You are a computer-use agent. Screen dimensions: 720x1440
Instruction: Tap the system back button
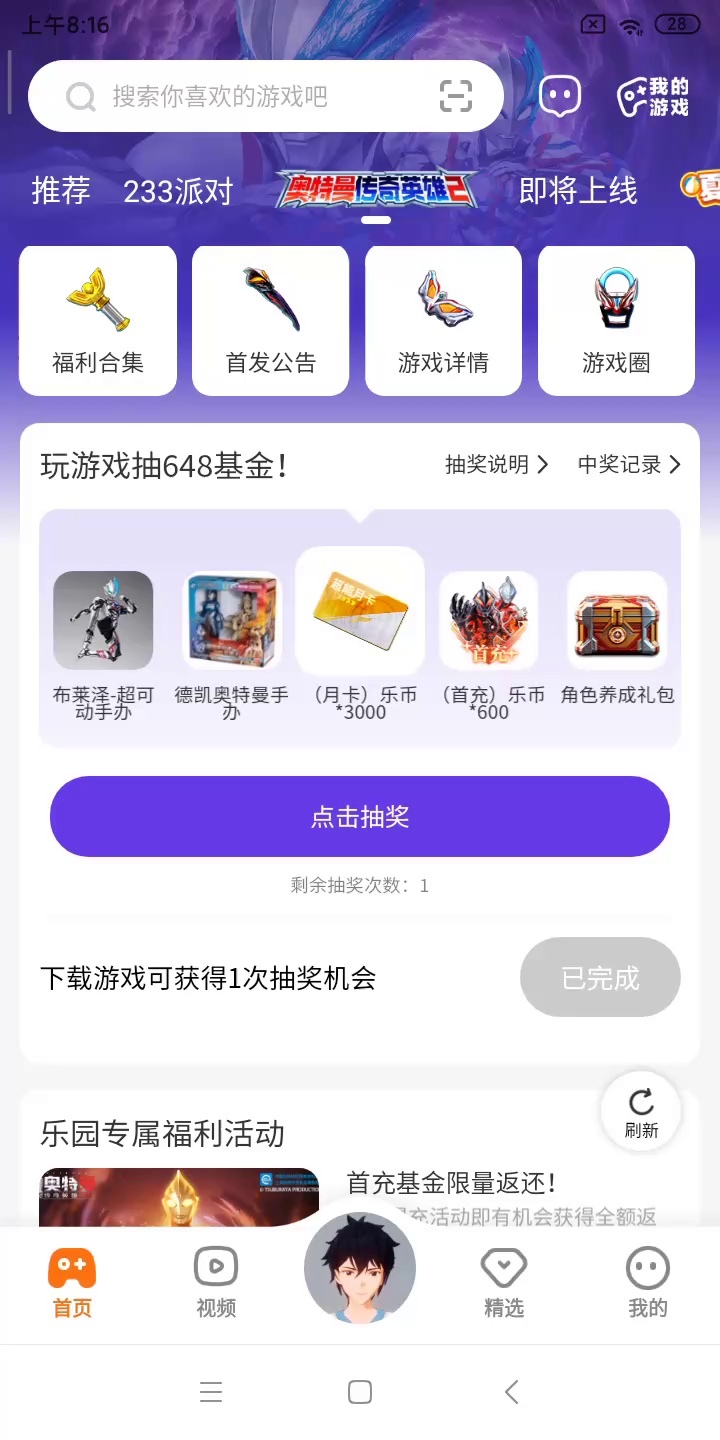coord(512,1392)
